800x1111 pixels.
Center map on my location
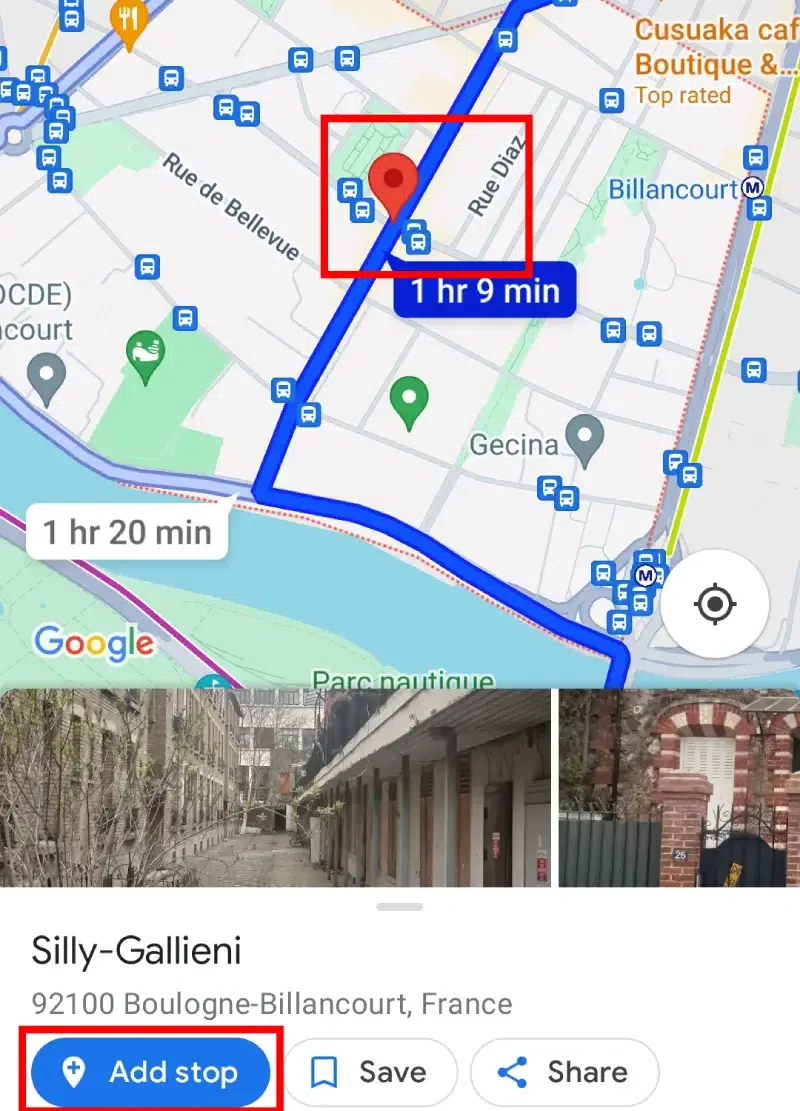click(715, 603)
